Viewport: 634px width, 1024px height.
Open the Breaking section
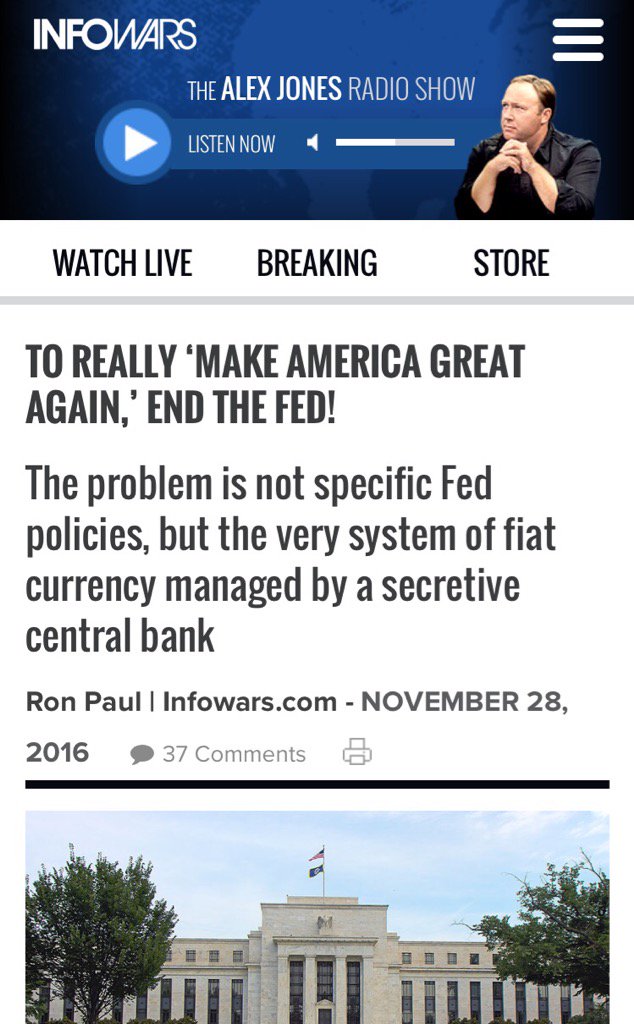317,263
